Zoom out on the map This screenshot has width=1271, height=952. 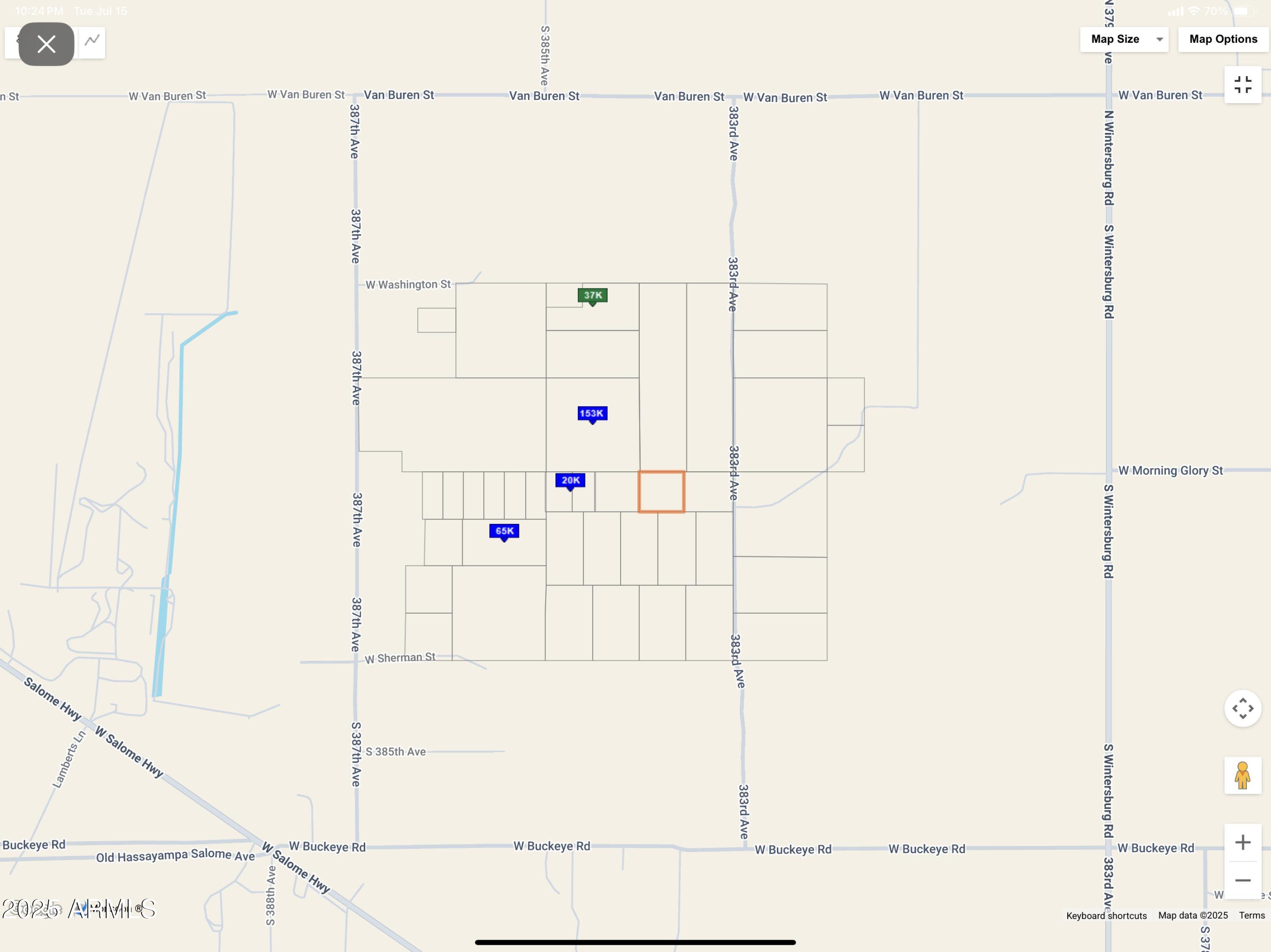tap(1242, 880)
